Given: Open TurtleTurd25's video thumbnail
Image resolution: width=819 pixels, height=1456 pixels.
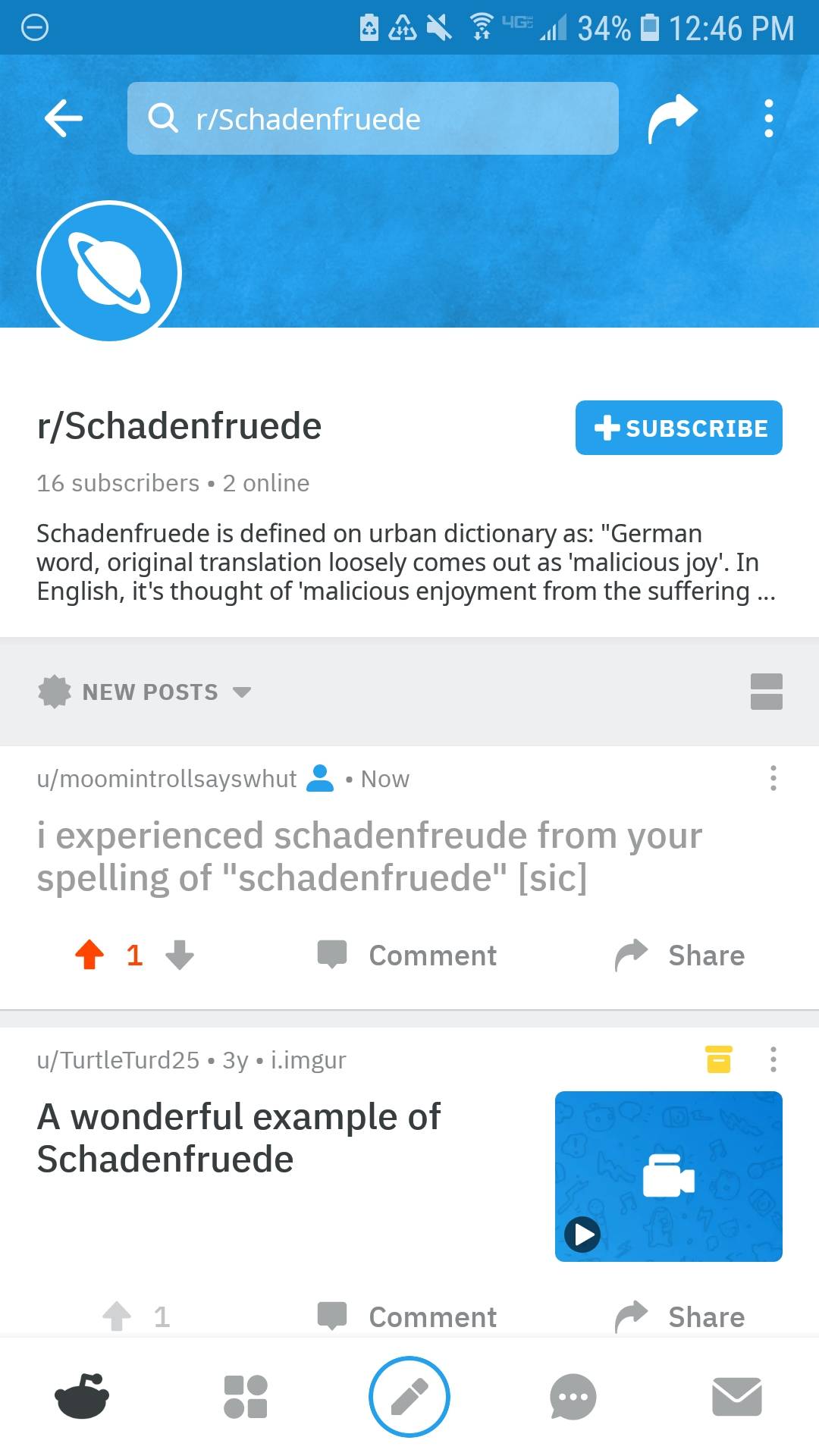Looking at the screenshot, I should (x=668, y=1176).
